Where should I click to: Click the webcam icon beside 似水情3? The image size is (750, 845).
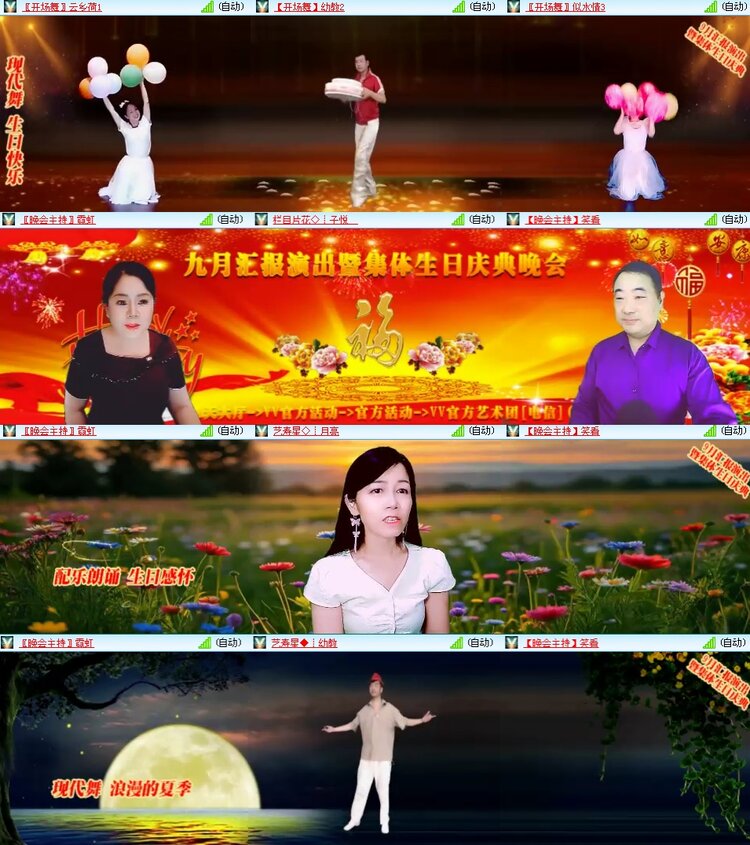click(508, 7)
